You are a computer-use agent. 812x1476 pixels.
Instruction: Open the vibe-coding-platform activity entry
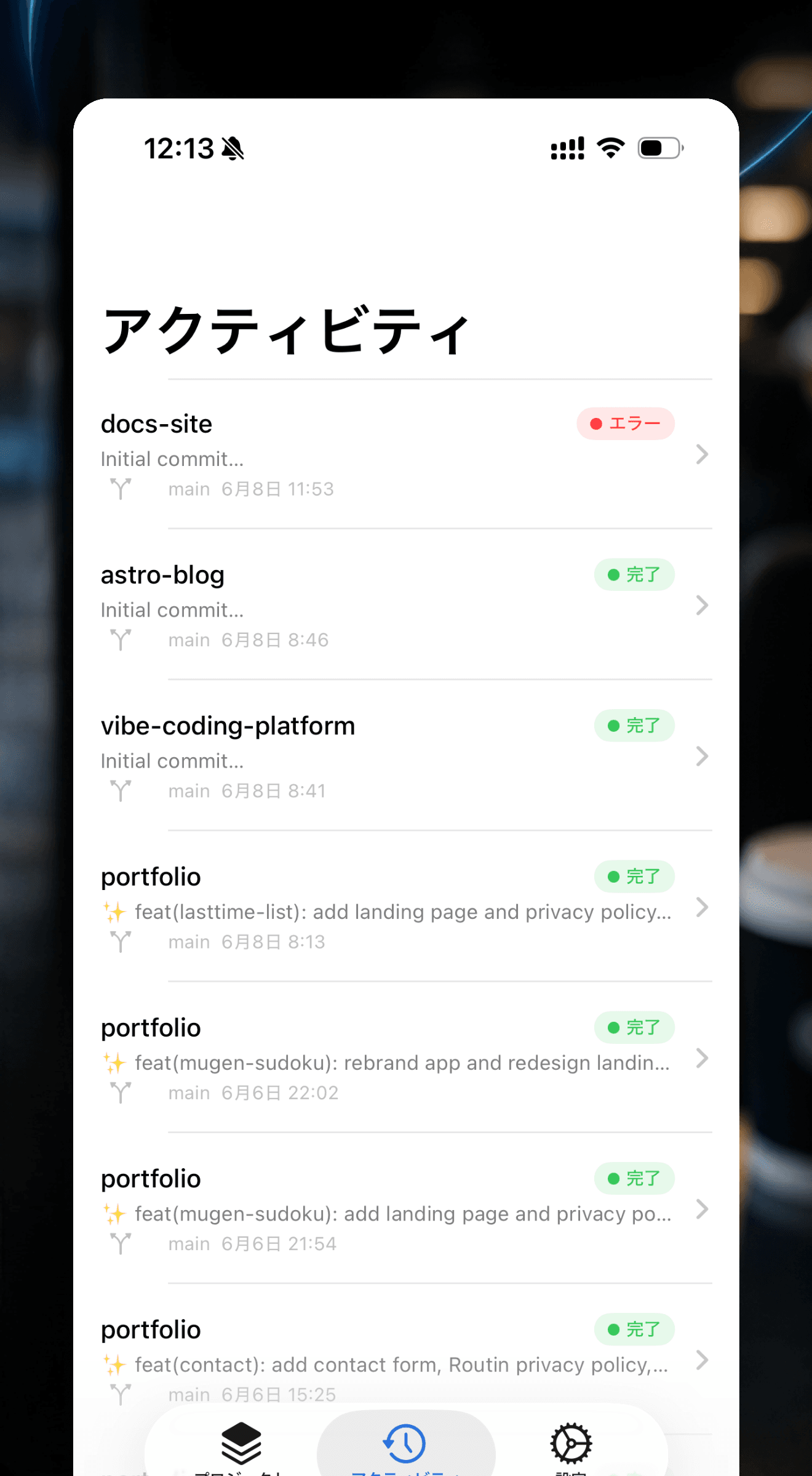pos(406,755)
